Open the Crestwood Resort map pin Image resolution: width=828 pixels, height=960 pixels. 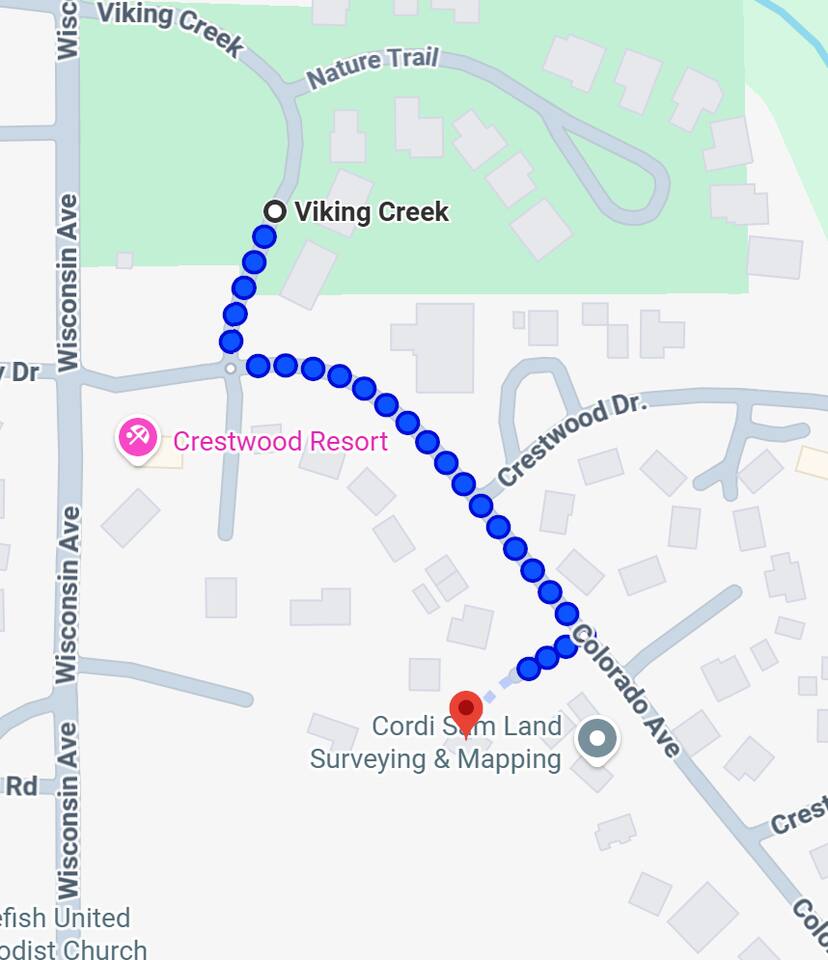(137, 438)
